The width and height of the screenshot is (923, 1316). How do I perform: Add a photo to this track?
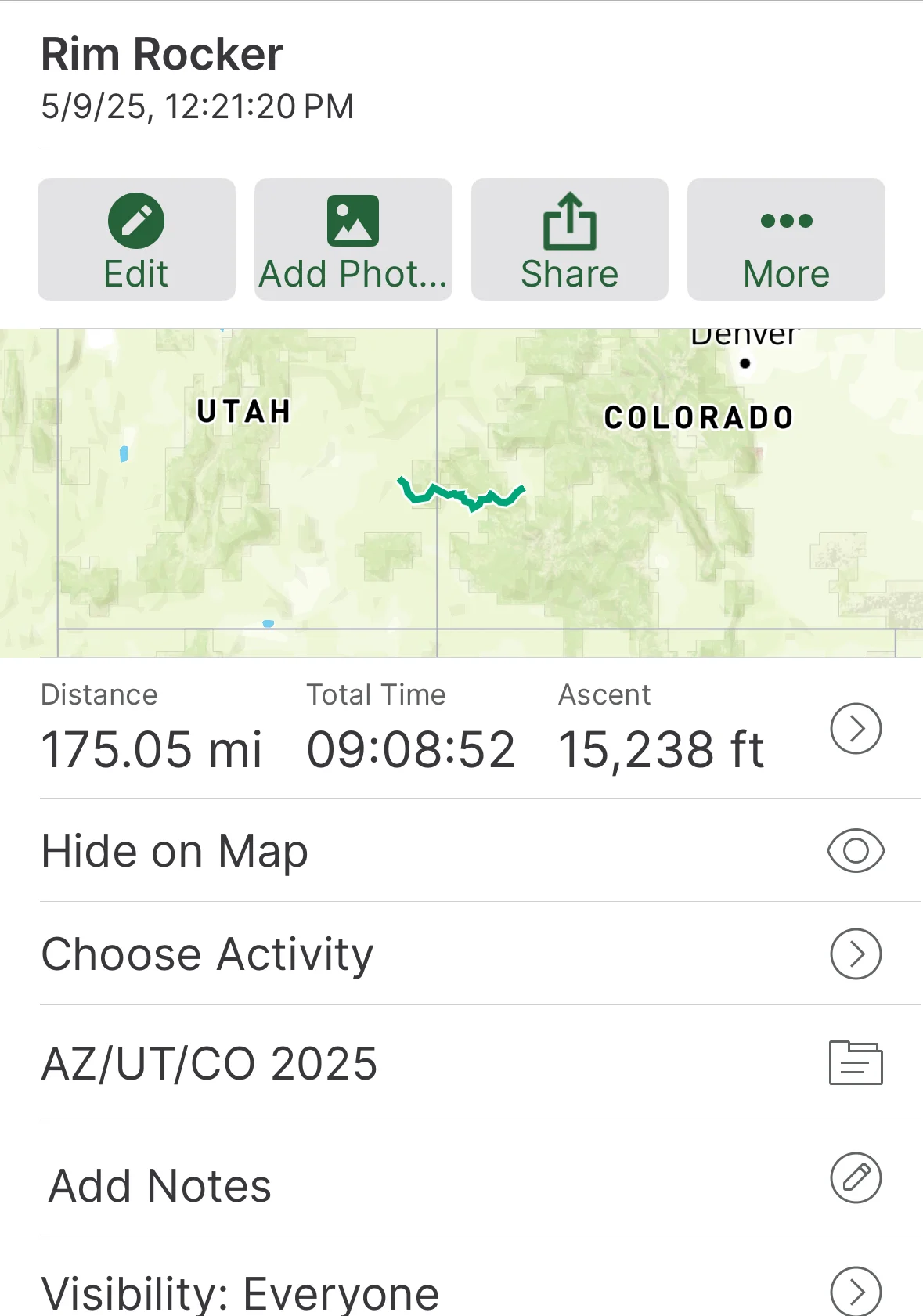click(x=353, y=240)
